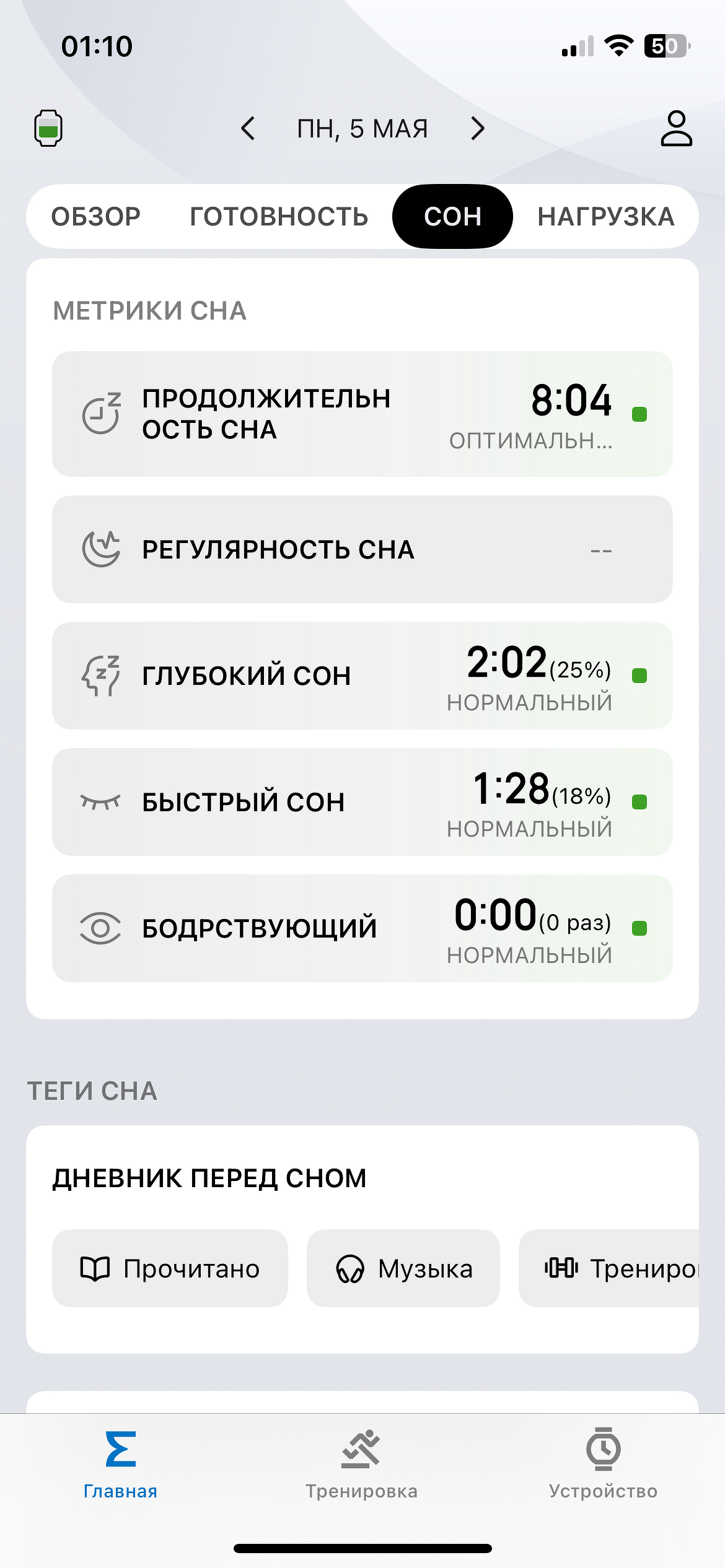Switch to the НАГРУЗКА tab
This screenshot has height=1568, width=725.
605,217
